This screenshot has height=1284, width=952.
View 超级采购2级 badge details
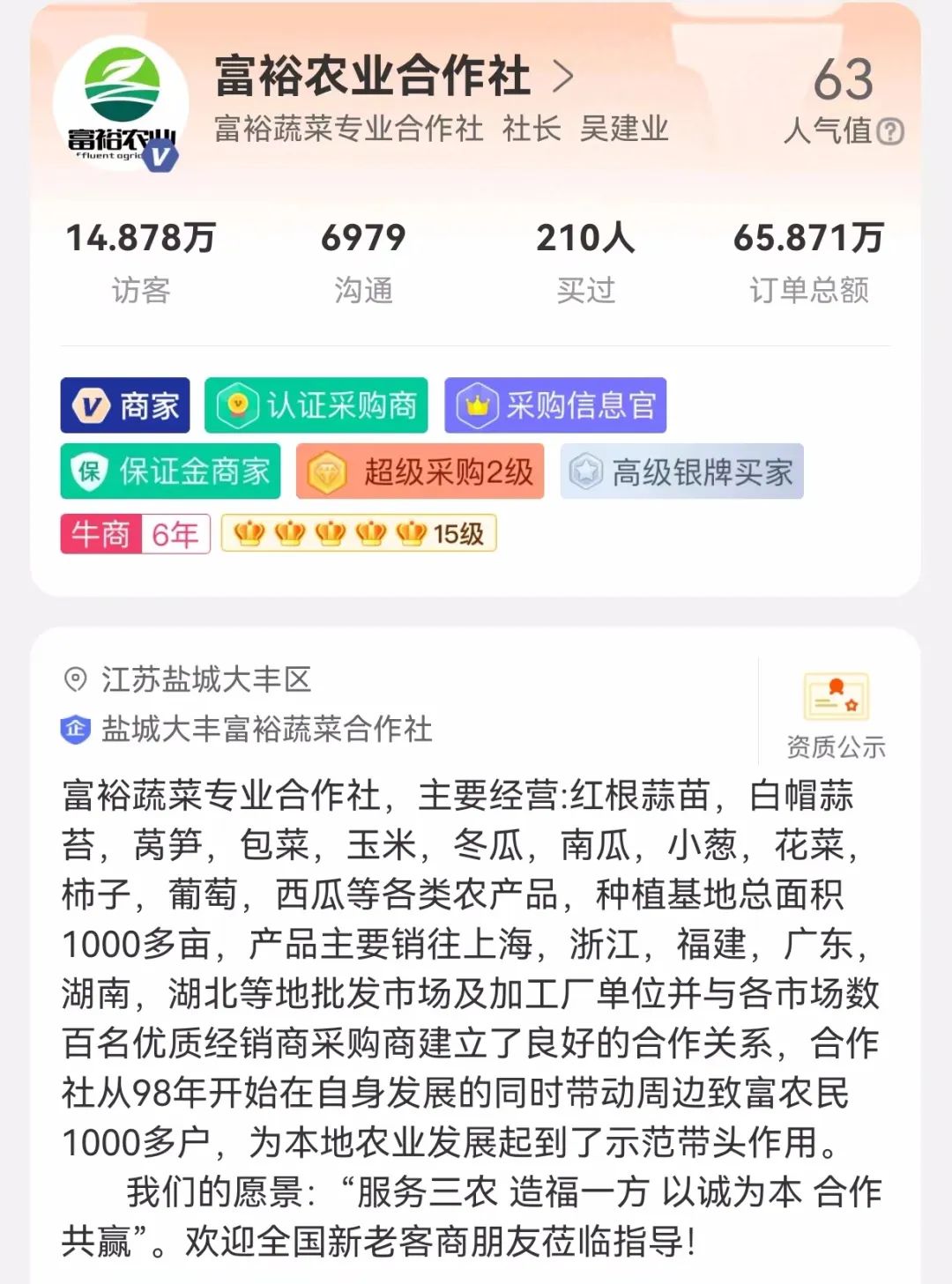click(x=420, y=471)
